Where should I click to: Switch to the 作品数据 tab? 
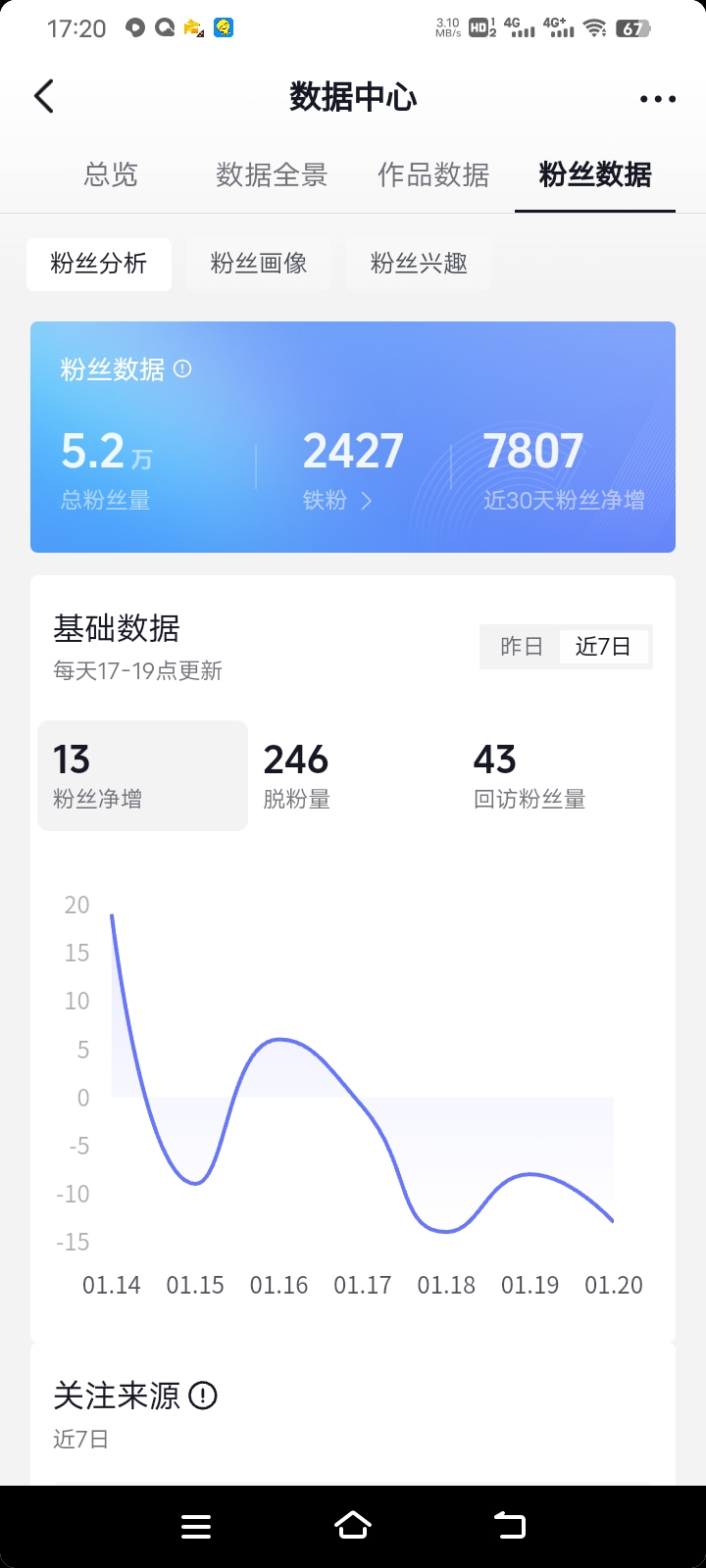433,174
